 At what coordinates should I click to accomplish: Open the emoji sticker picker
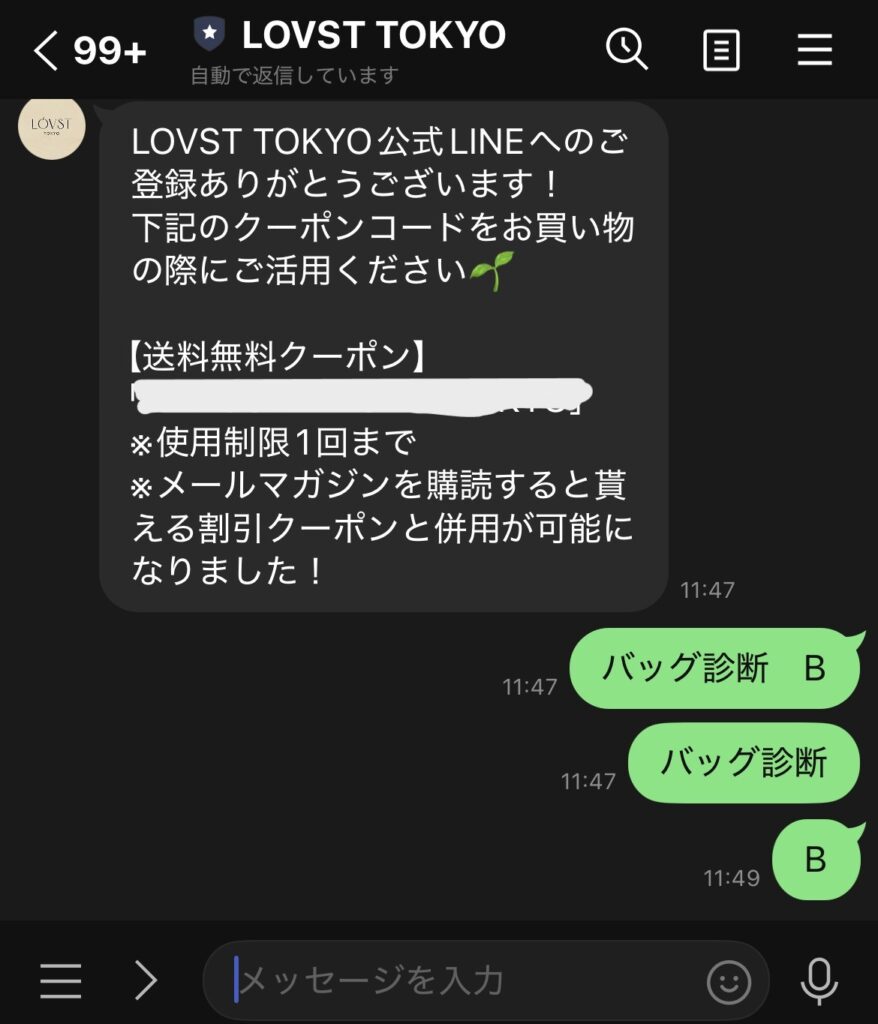click(x=729, y=981)
